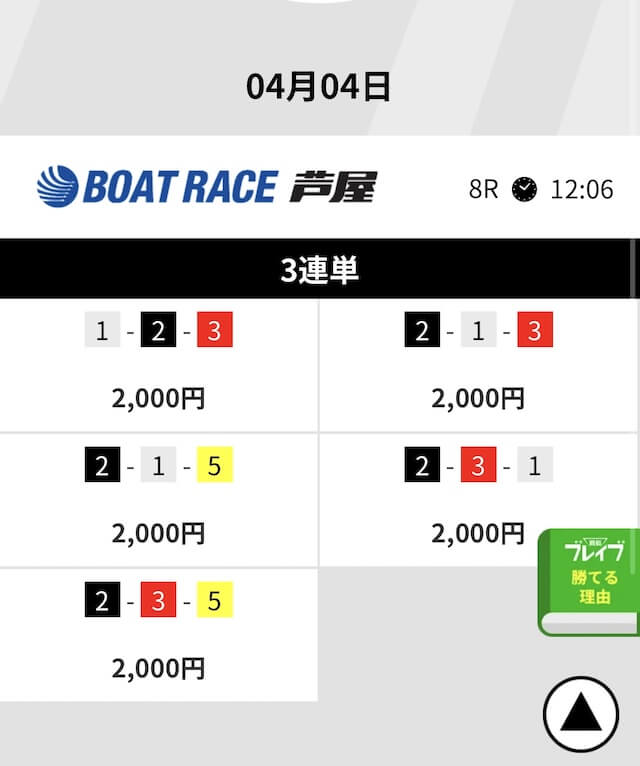640x766 pixels.
Task: Tap the scroll-to-top arrow button
Action: click(x=581, y=714)
